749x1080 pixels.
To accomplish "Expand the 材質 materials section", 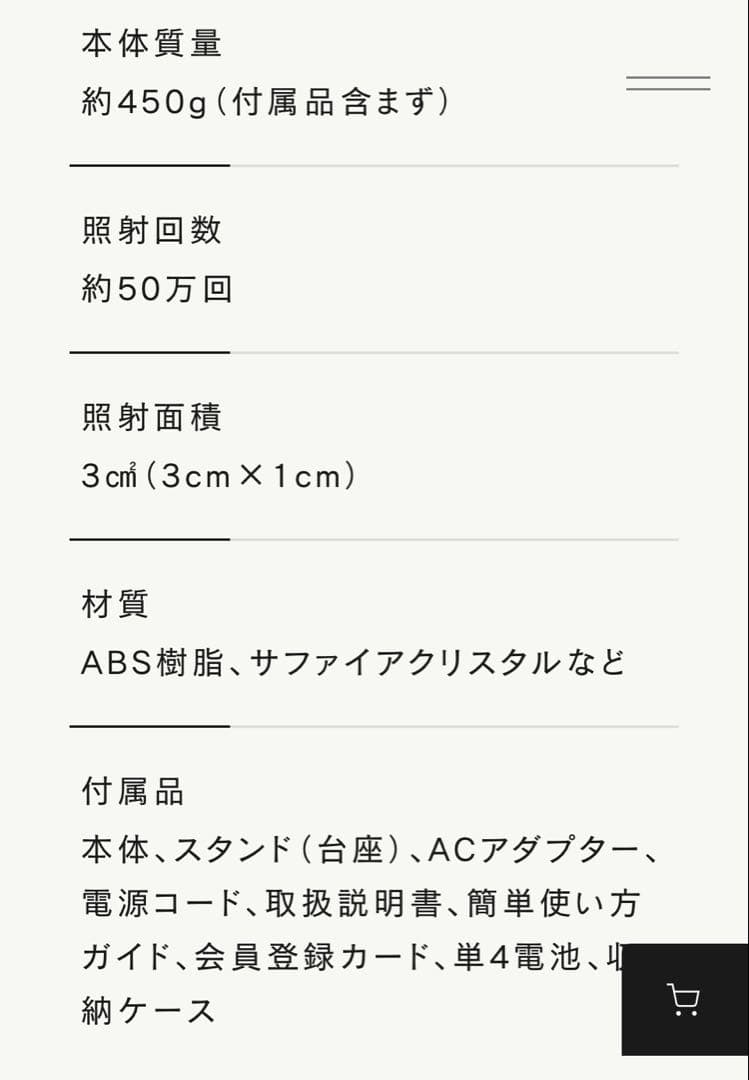I will 113,604.
